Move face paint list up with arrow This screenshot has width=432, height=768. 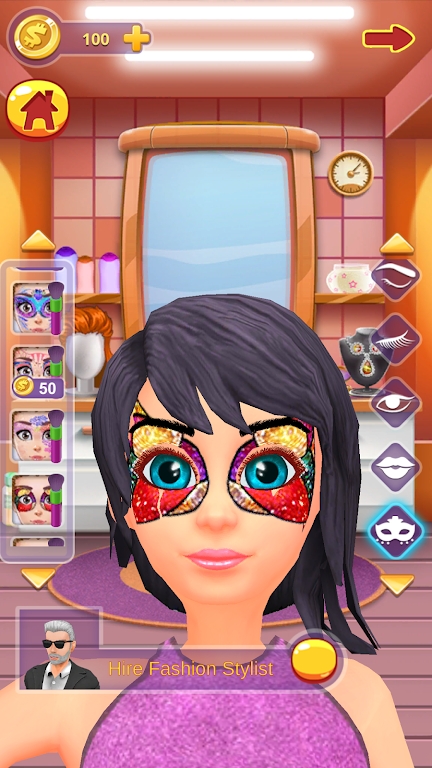point(38,241)
